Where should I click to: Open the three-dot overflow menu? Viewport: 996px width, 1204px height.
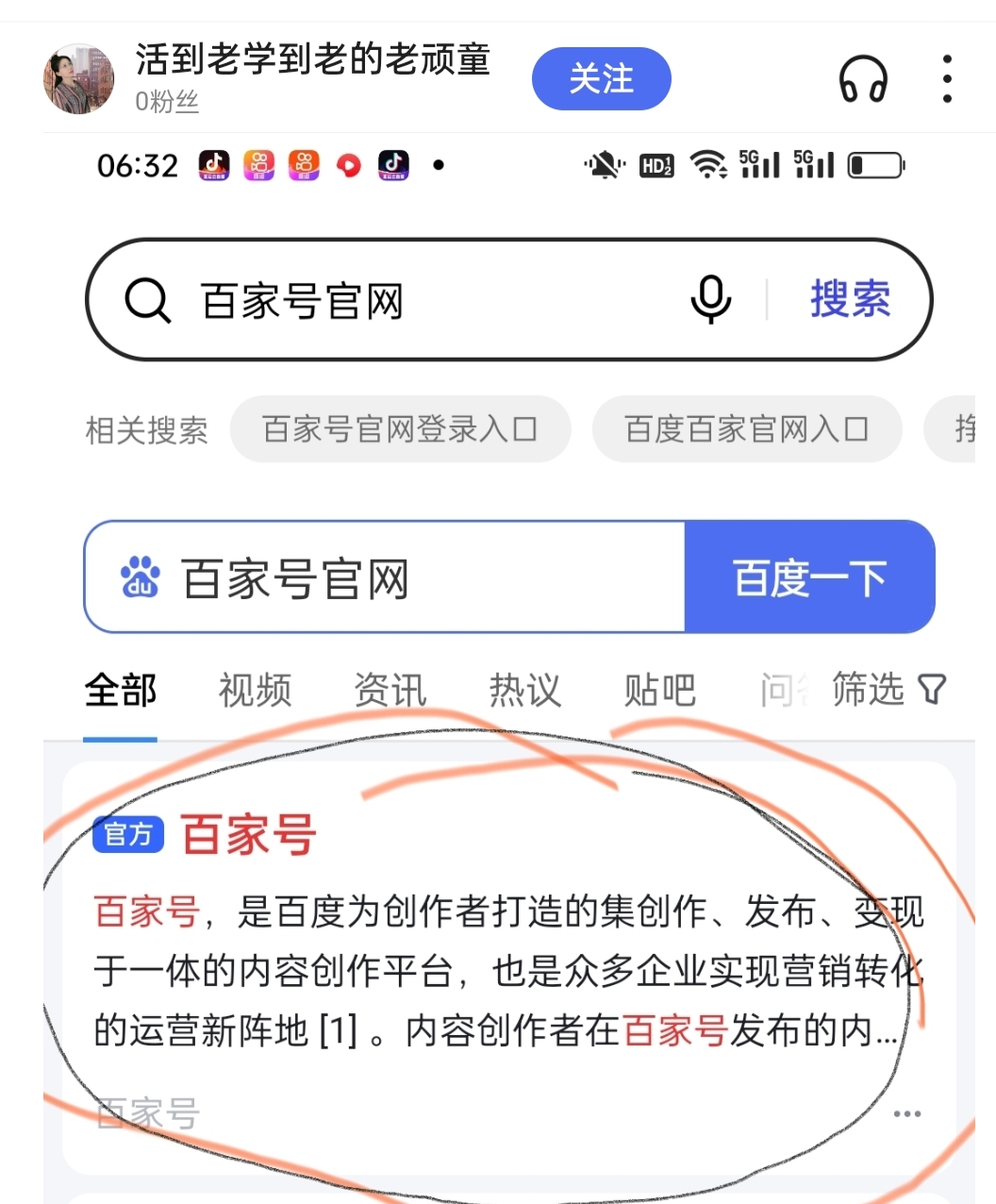point(946,79)
